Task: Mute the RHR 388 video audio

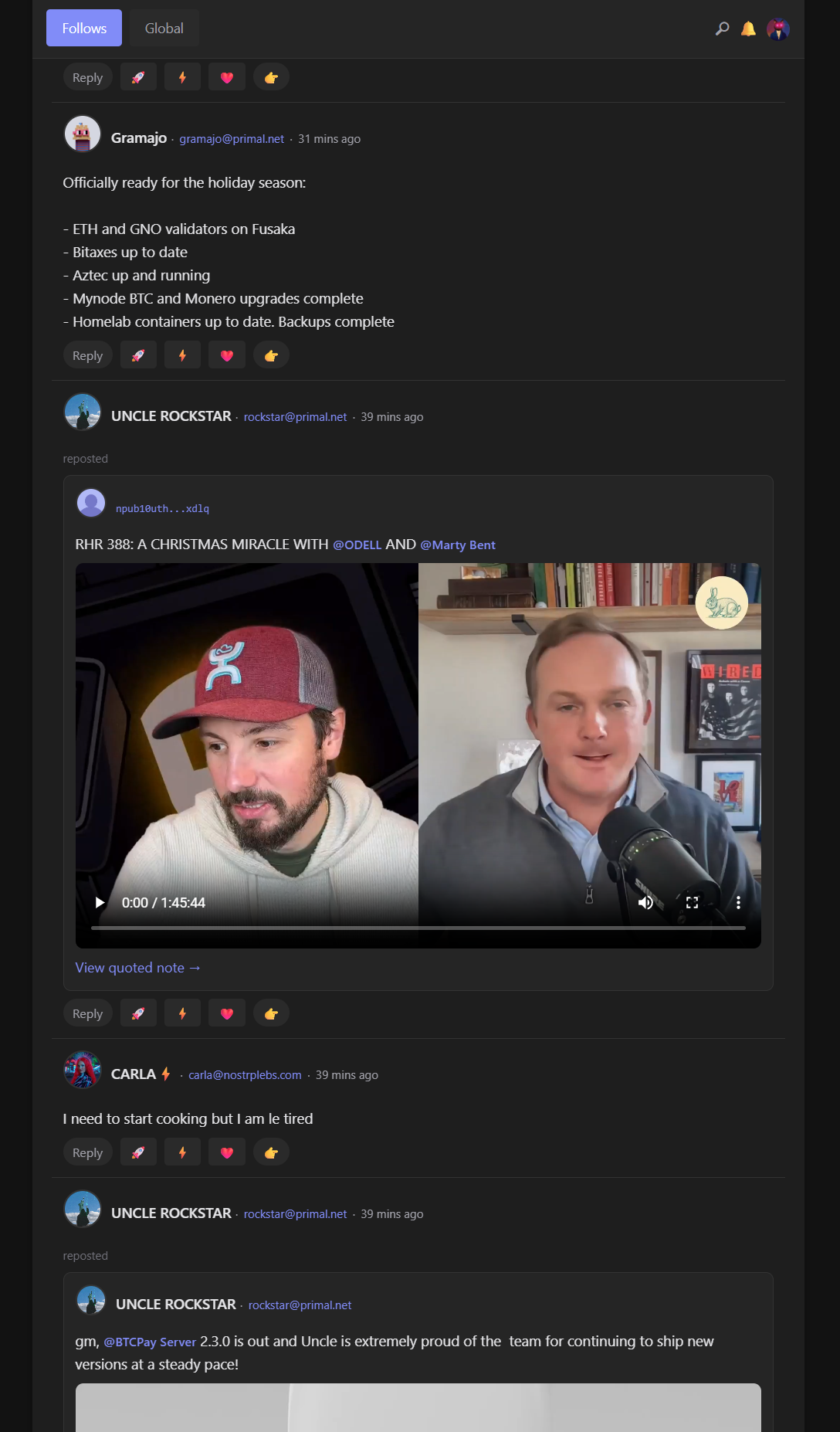Action: (645, 902)
